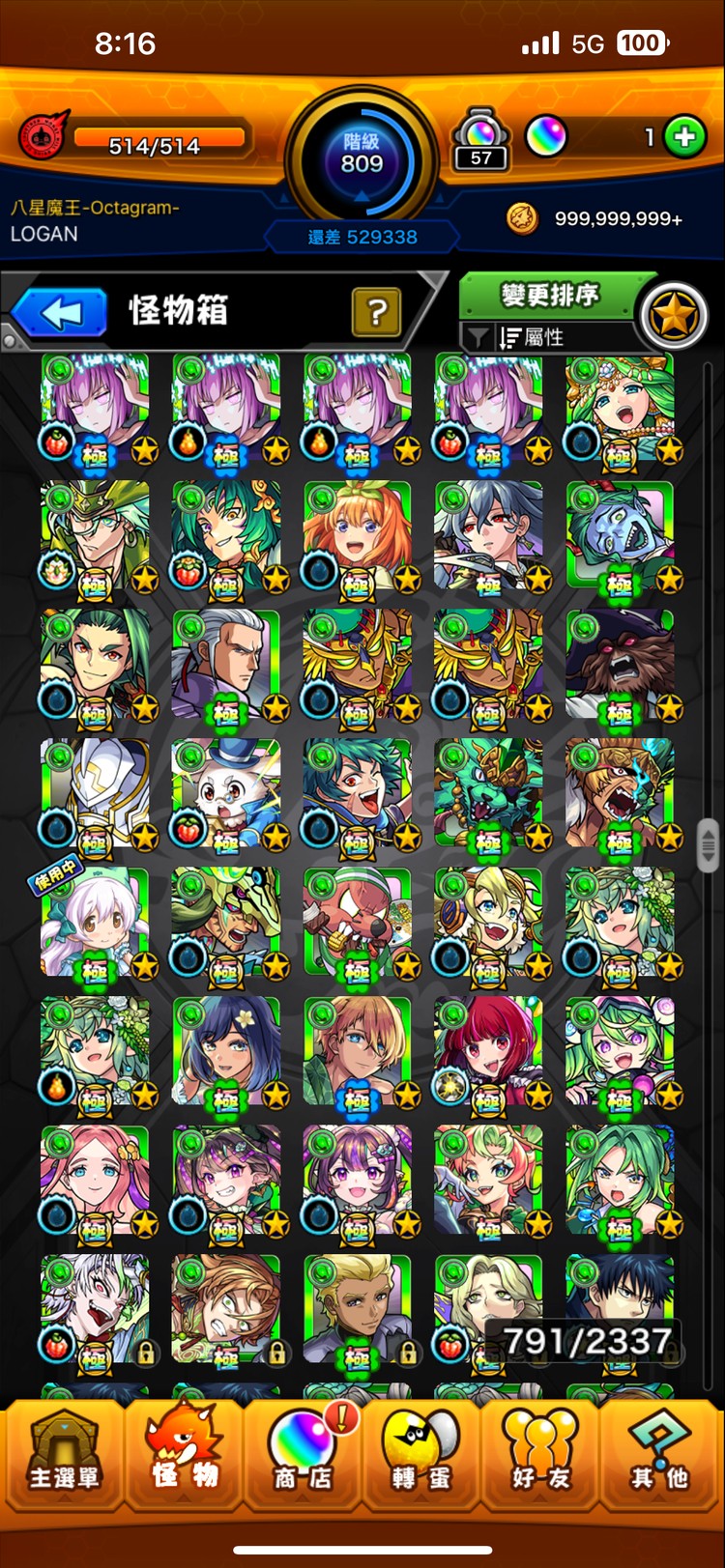Open the question mark help button
Viewport: 725px width, 1568px height.
click(x=376, y=312)
